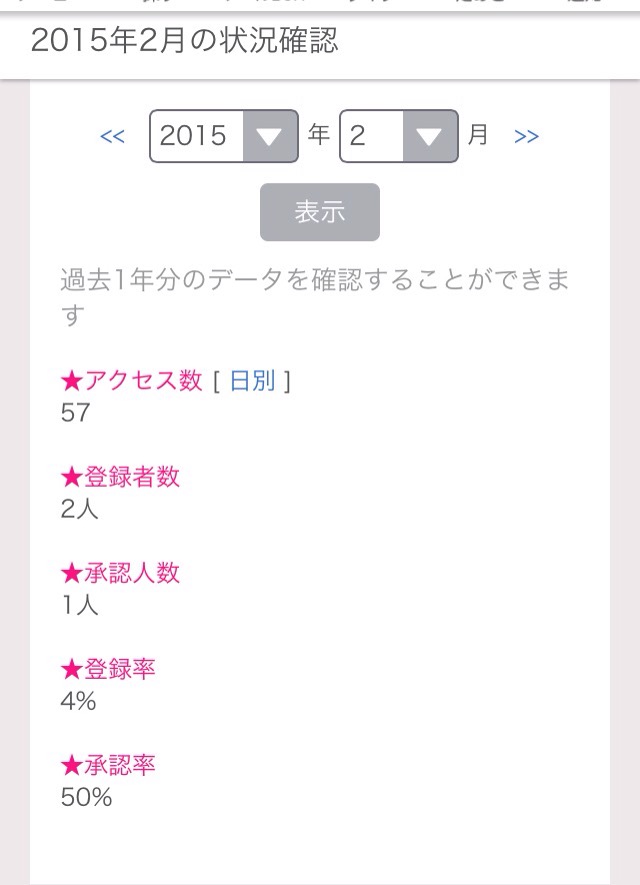Go to the next month with >>
The image size is (640, 885).
[x=526, y=136]
